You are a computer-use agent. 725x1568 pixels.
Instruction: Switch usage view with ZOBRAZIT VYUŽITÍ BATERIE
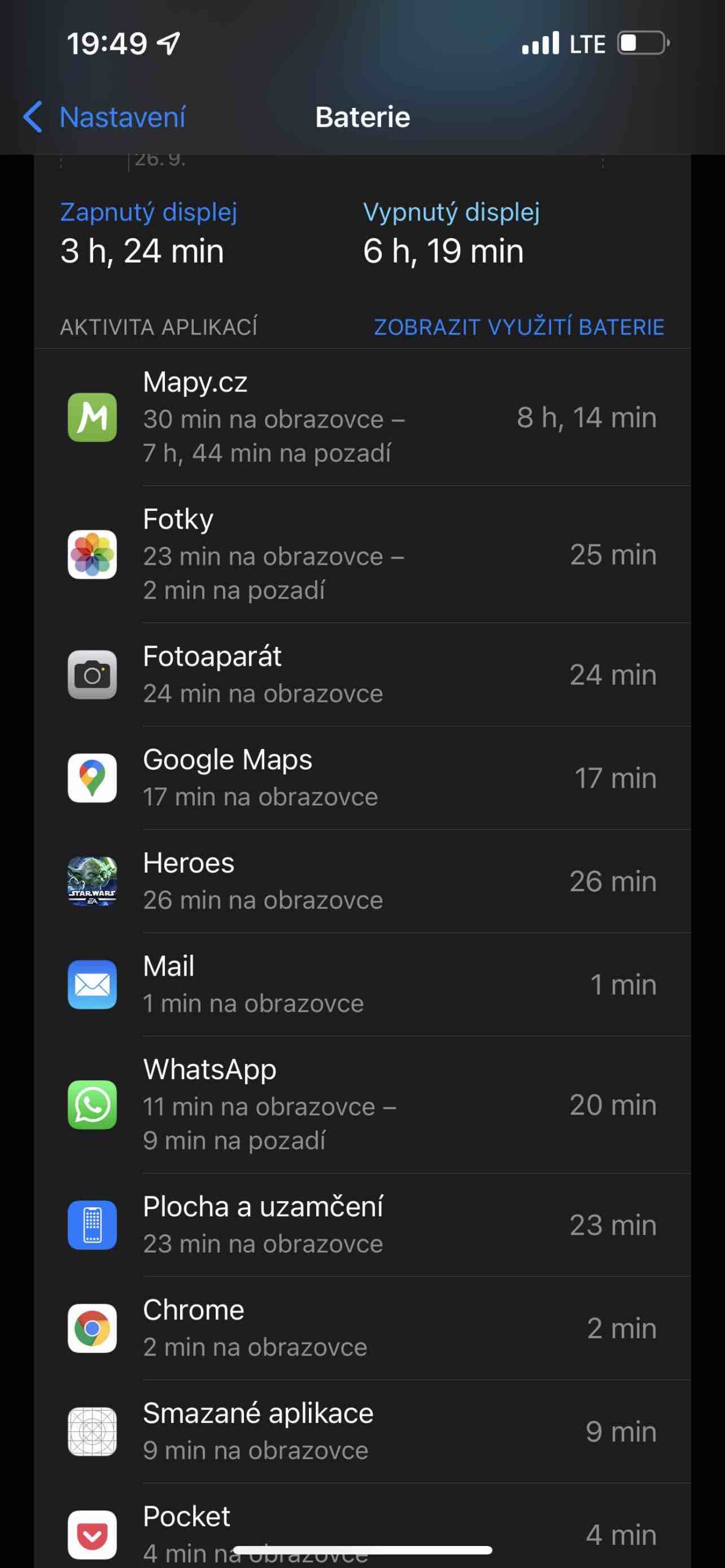click(519, 327)
